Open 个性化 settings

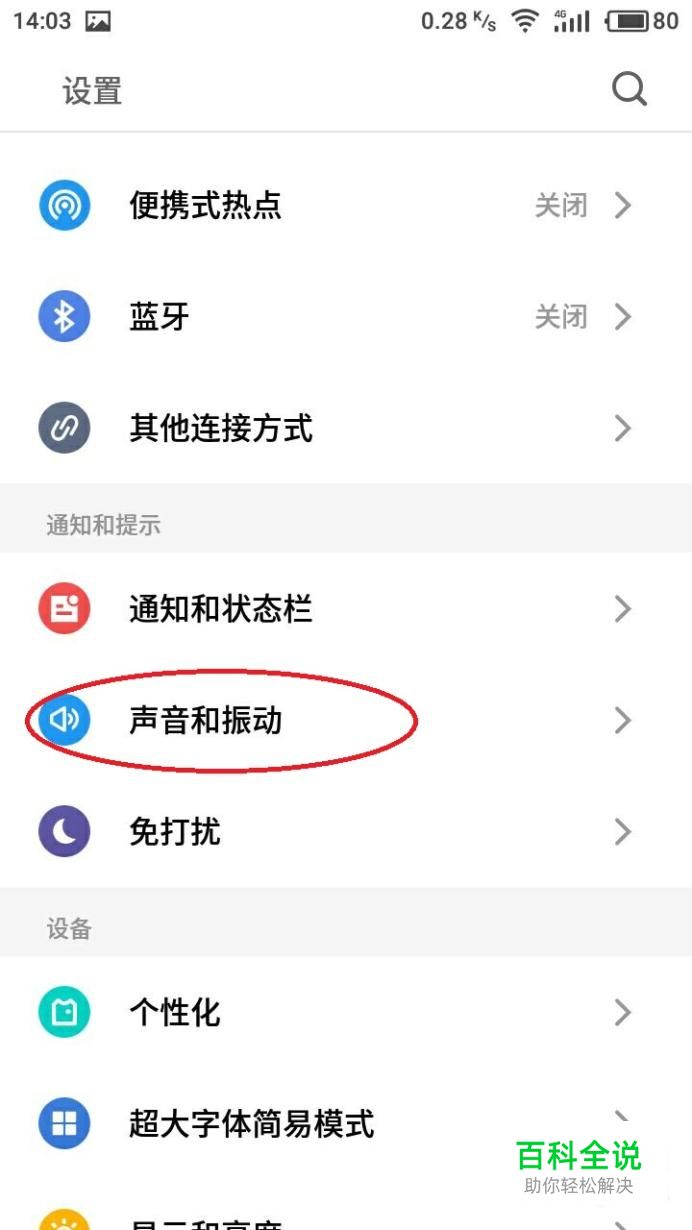pos(346,1012)
